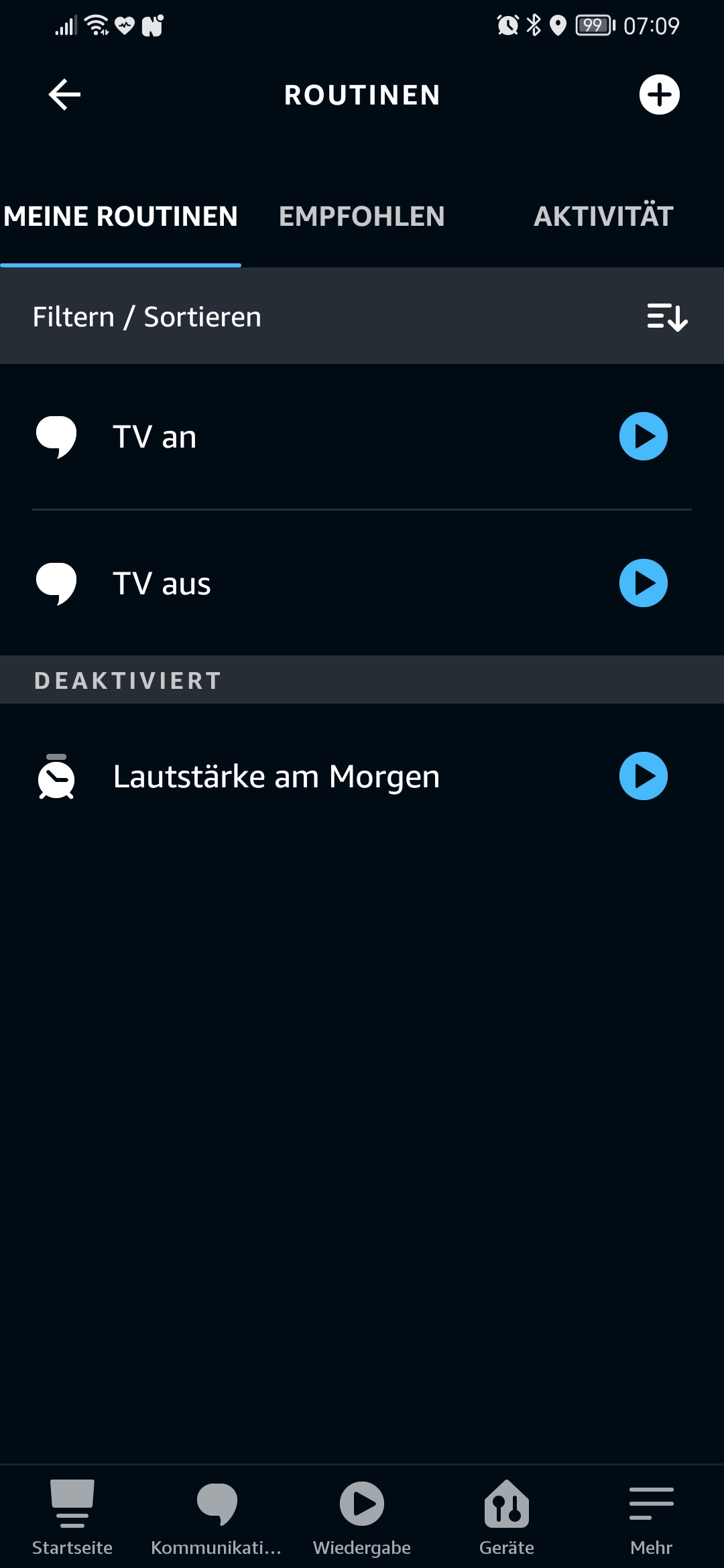
Task: Add a new routine with plus icon
Action: coord(659,94)
